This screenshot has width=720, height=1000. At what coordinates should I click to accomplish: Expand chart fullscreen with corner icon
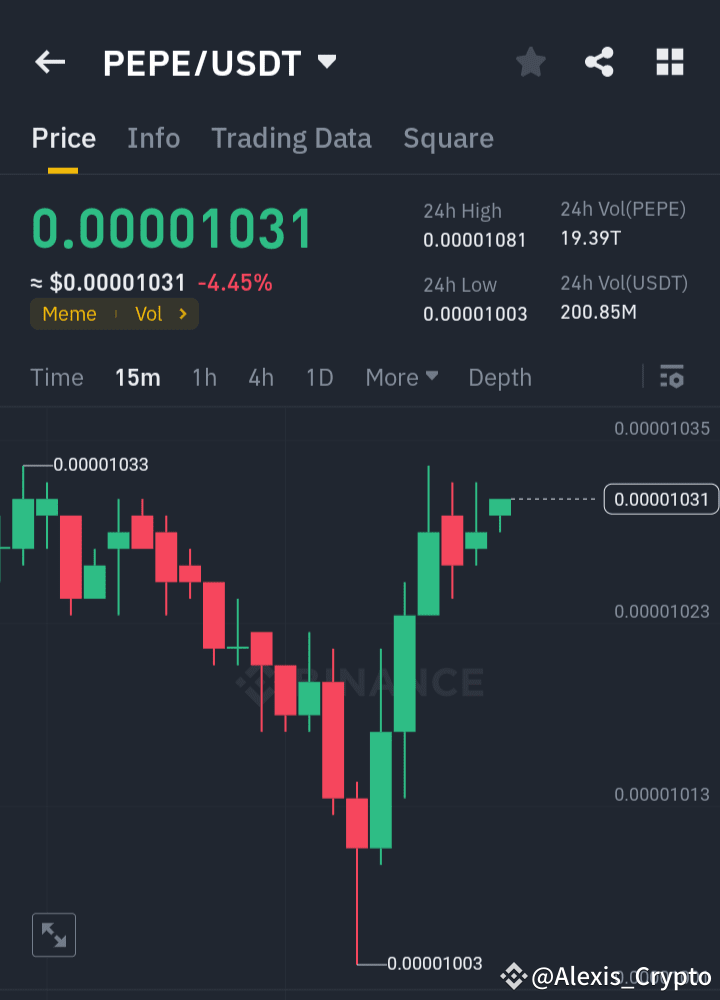pos(53,935)
